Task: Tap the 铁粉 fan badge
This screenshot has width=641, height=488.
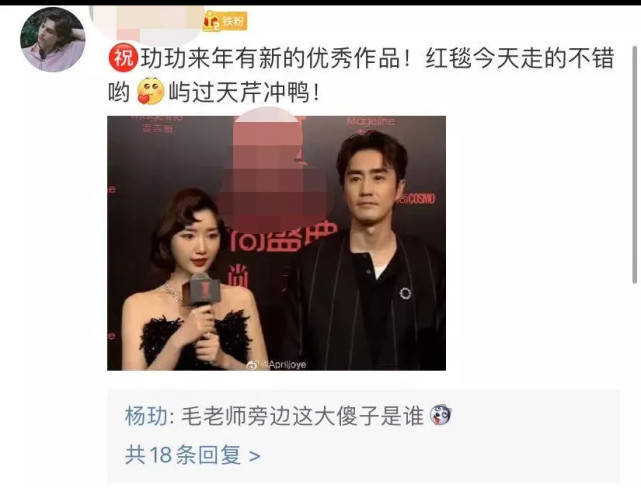Action: pyautogui.click(x=225, y=21)
